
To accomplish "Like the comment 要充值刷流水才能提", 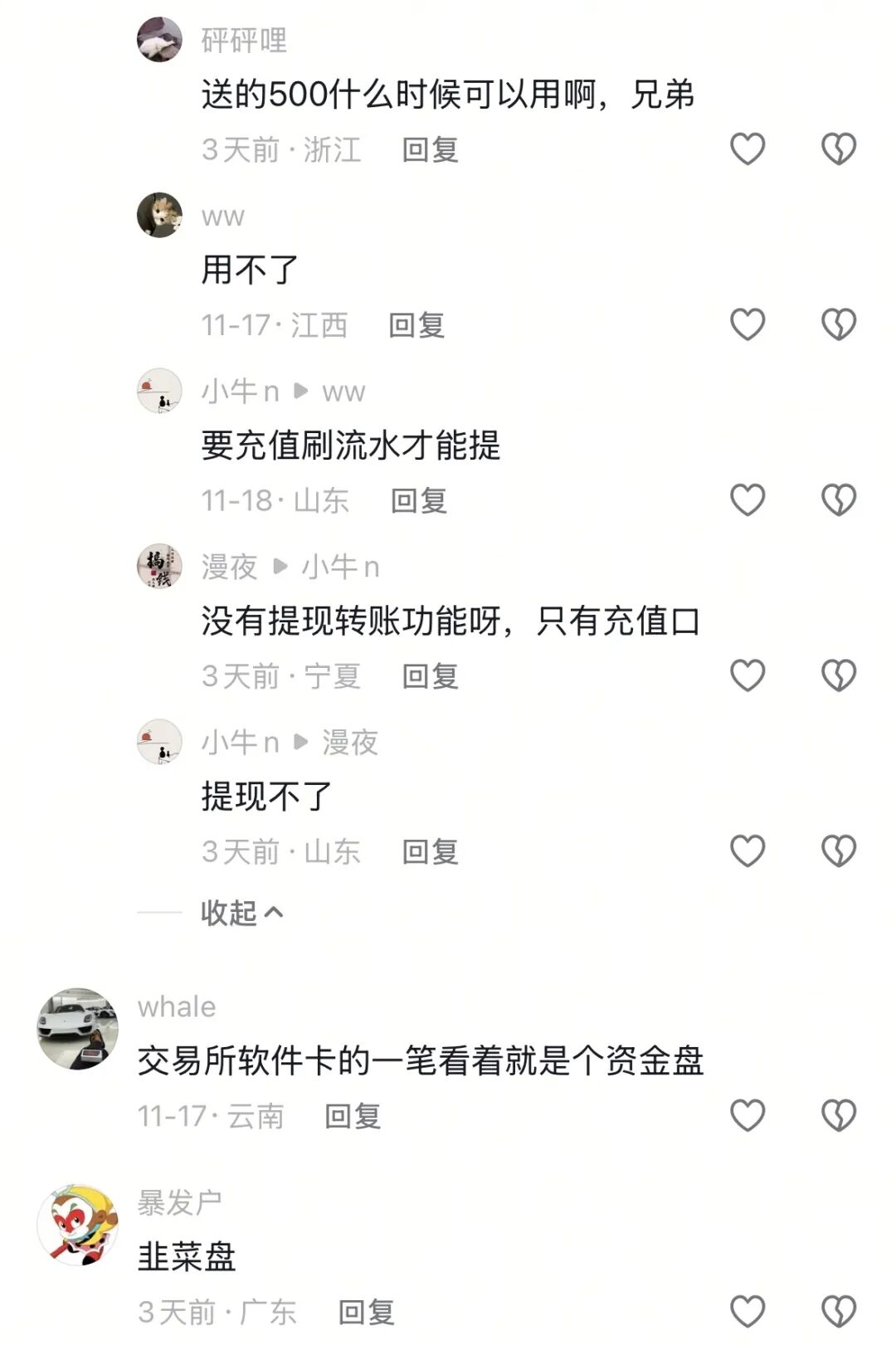I will pos(747,500).
